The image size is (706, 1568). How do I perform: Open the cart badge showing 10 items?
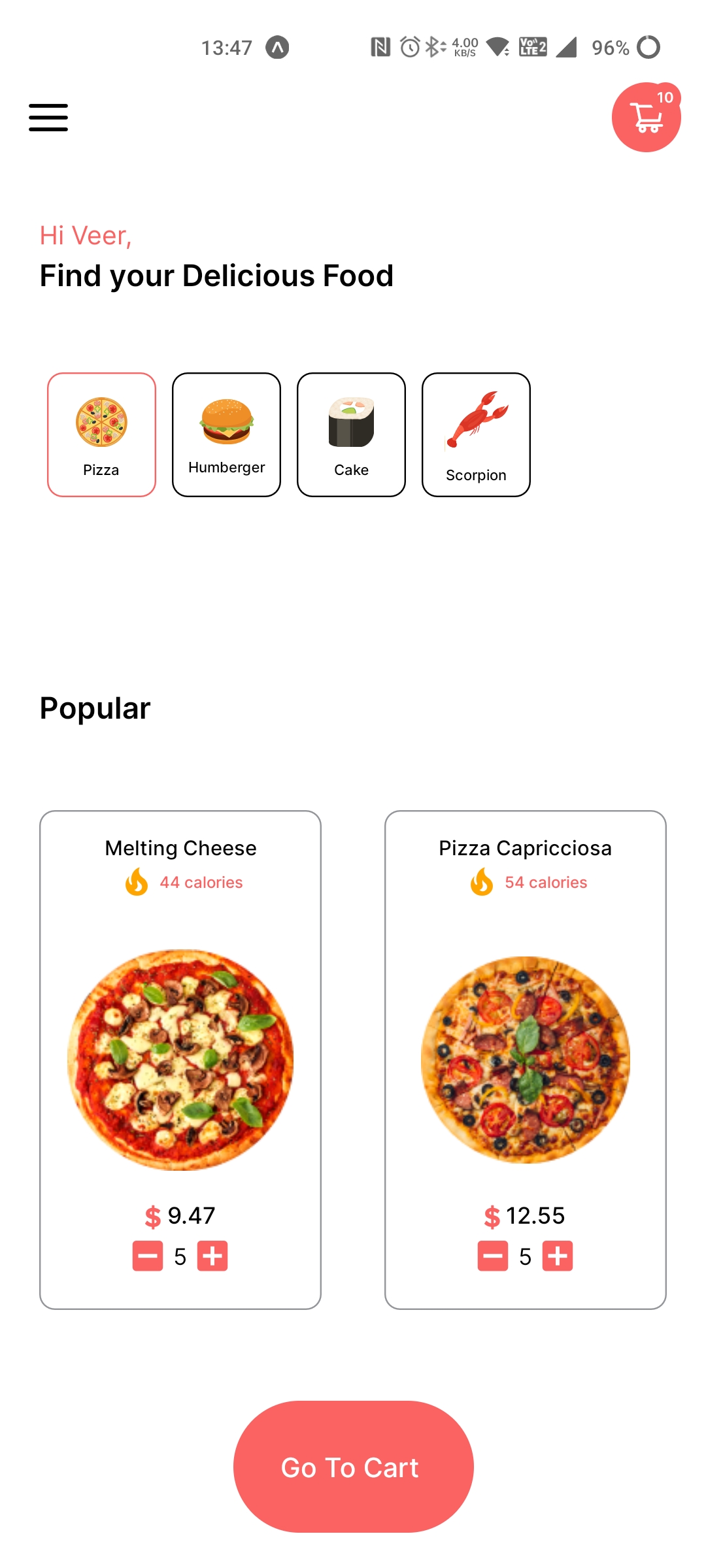point(666,98)
